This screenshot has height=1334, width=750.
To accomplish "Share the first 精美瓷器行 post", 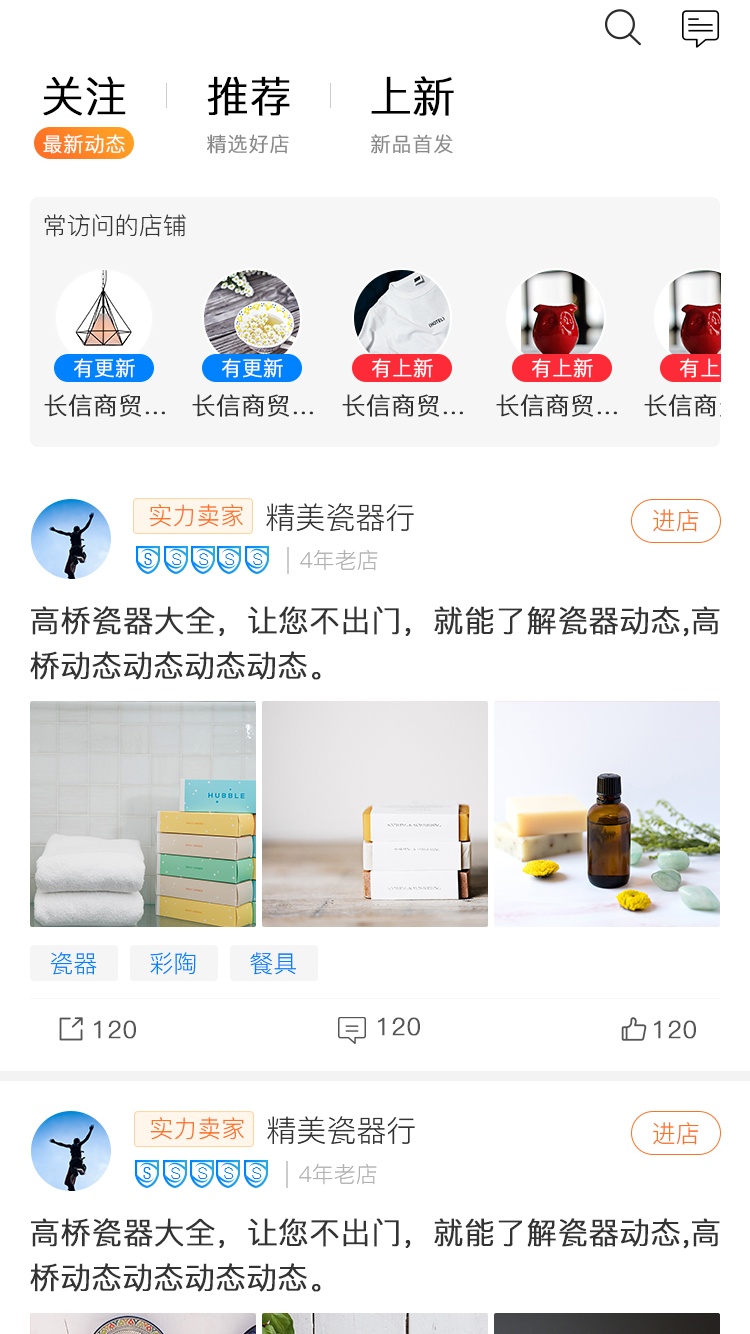I will point(97,1029).
